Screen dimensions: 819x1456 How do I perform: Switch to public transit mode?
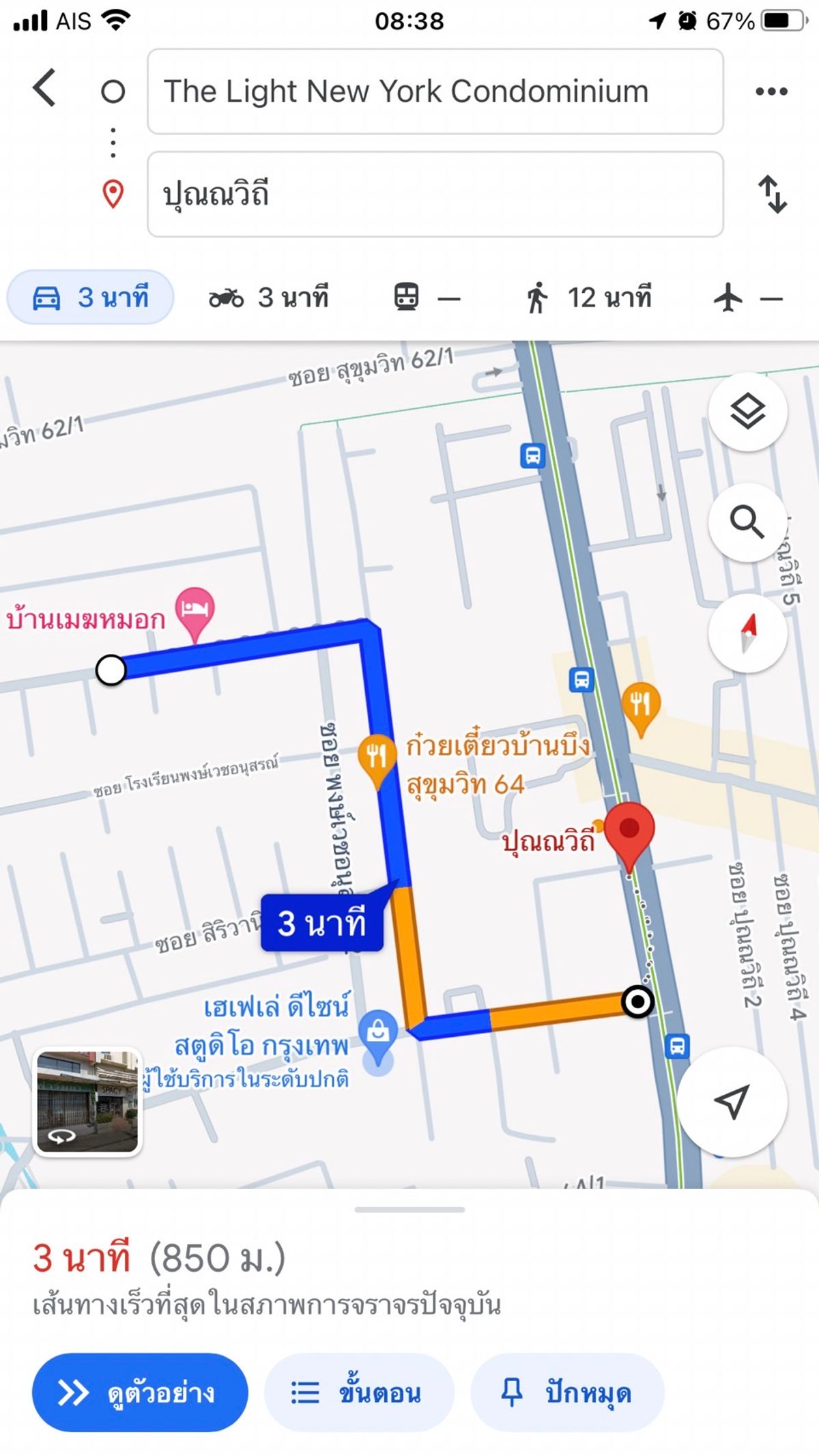[x=427, y=298]
